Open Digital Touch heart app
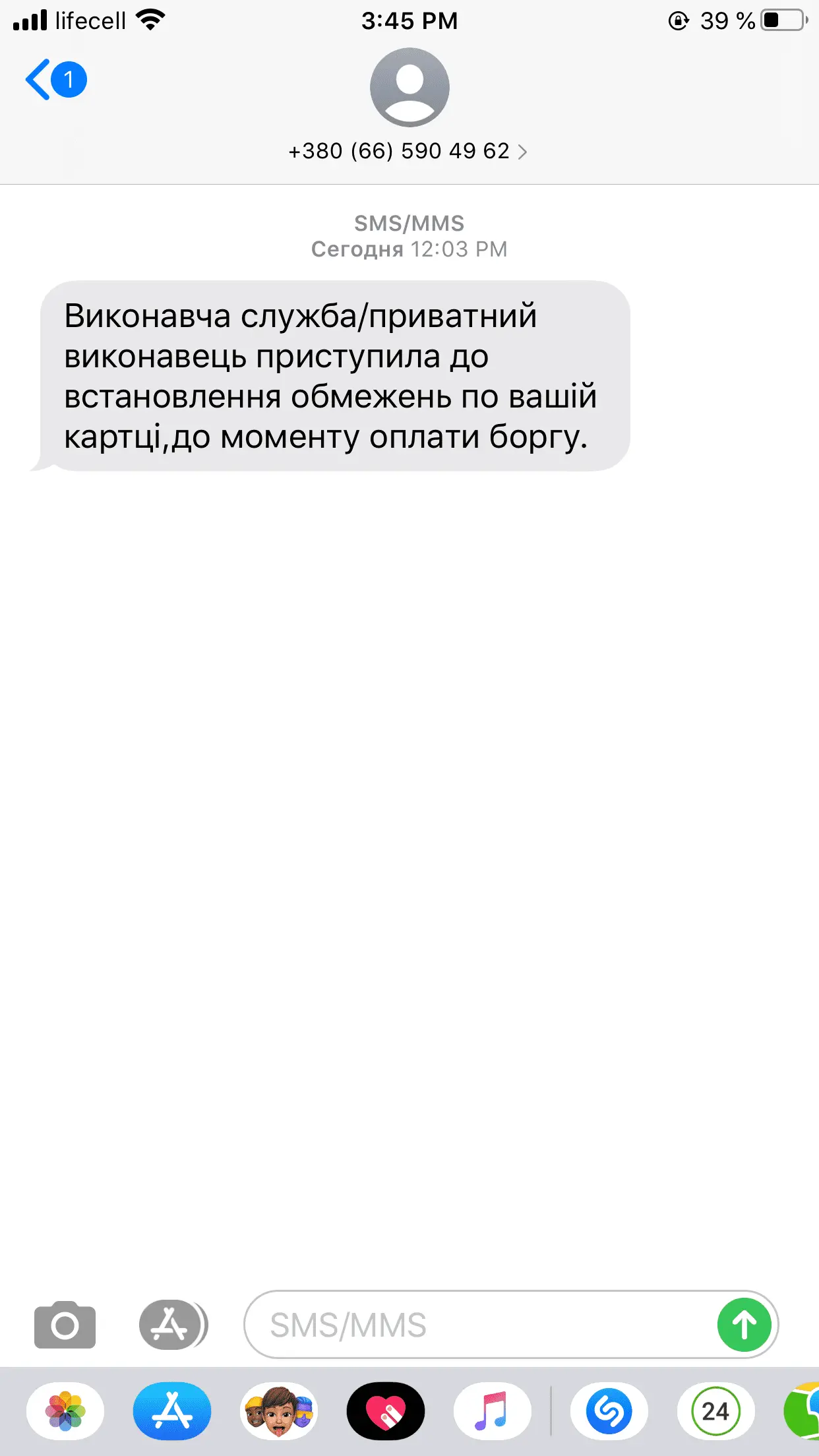The image size is (819, 1456). 386,1411
